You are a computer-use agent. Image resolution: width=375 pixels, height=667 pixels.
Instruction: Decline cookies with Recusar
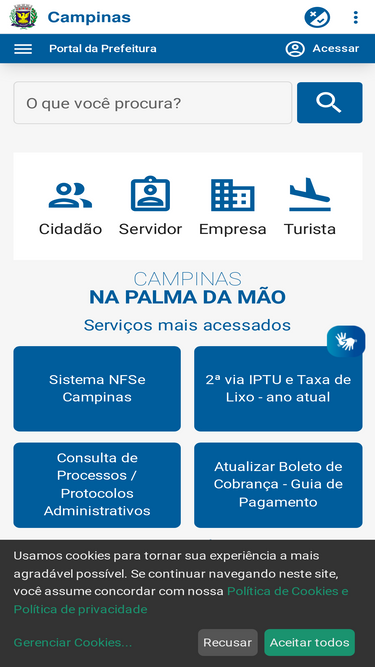tap(227, 642)
